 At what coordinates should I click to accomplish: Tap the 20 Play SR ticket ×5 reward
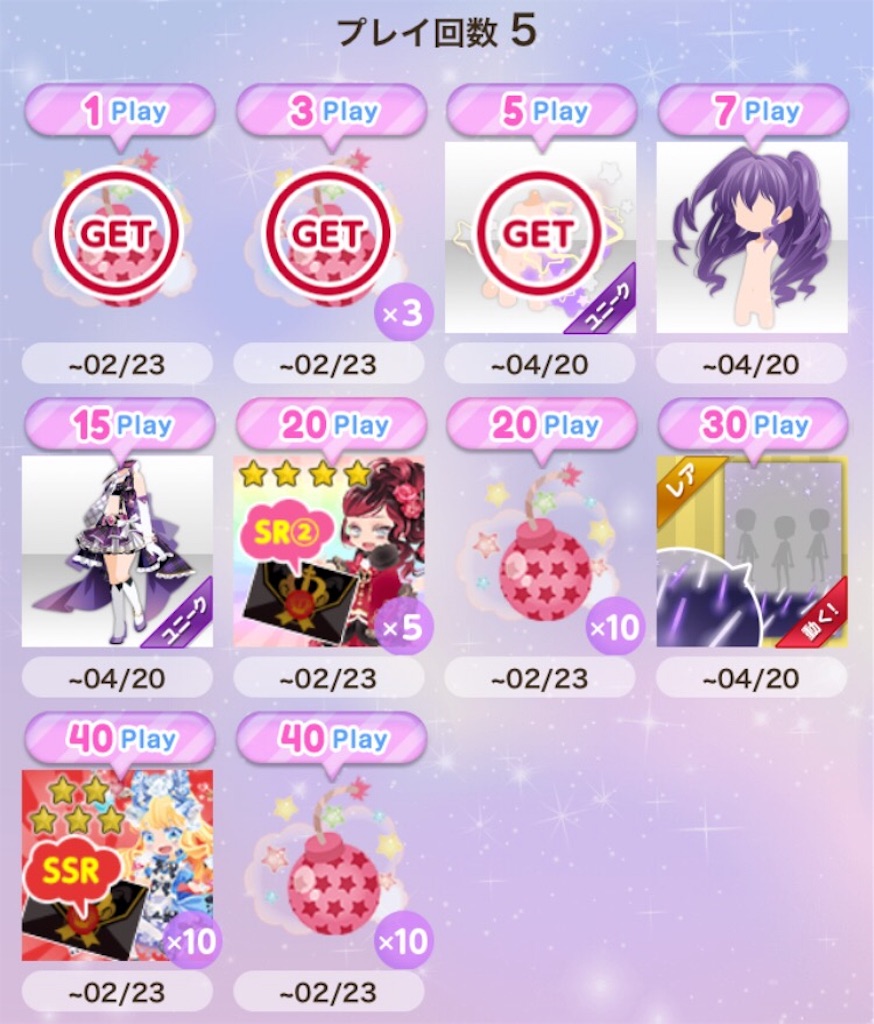[329, 551]
